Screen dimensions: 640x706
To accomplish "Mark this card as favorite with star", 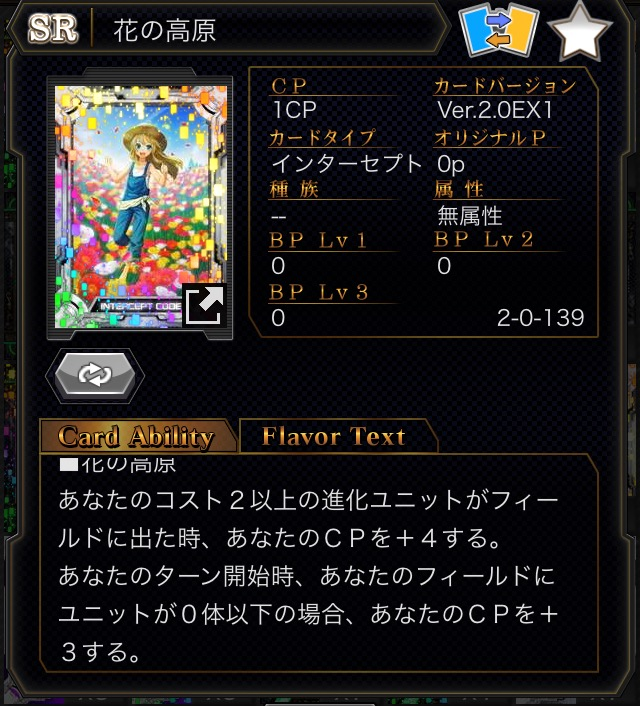I will pyautogui.click(x=580, y=32).
